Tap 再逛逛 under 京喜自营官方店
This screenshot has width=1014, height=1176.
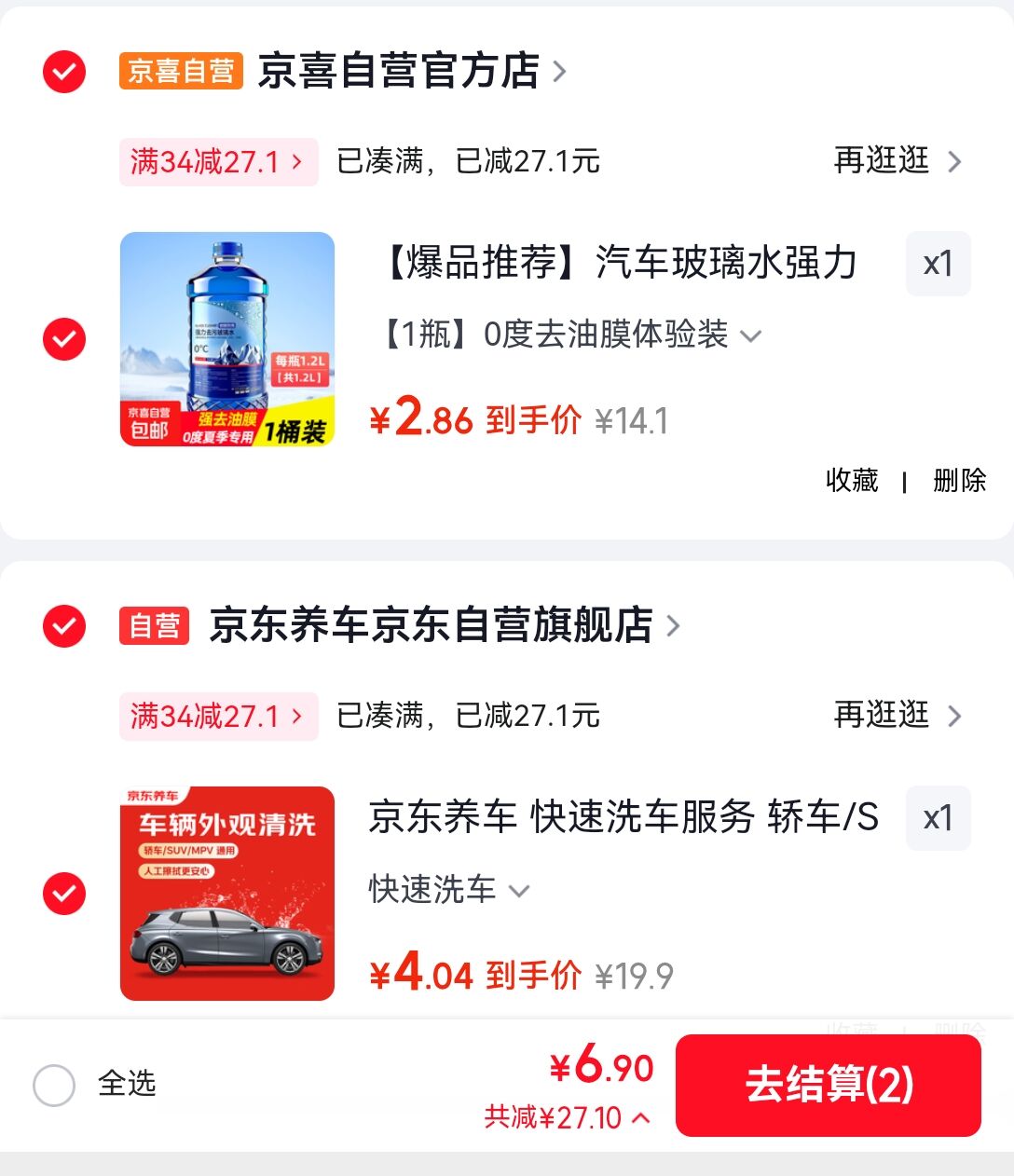pyautogui.click(x=897, y=161)
